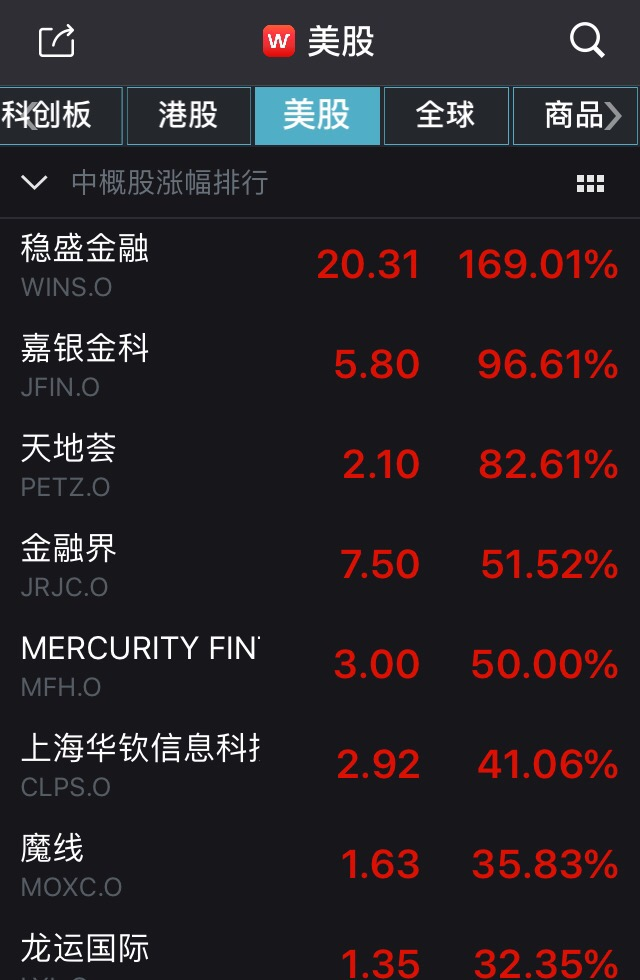The image size is (640, 980).
Task: Open 上海华钦信息科技 CLPS.O stock
Action: coord(320,766)
